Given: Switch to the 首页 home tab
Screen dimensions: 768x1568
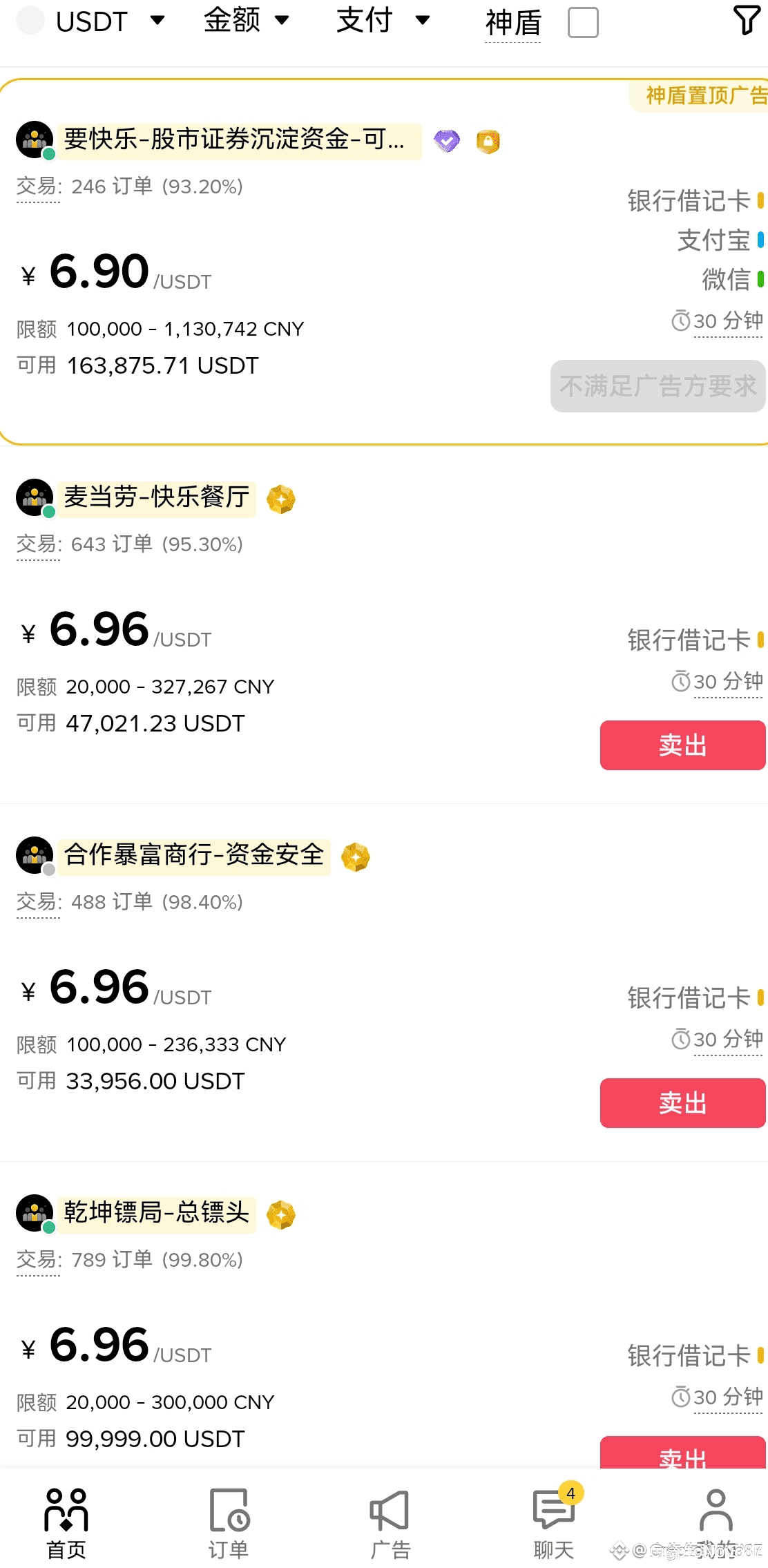Looking at the screenshot, I should click(66, 1524).
